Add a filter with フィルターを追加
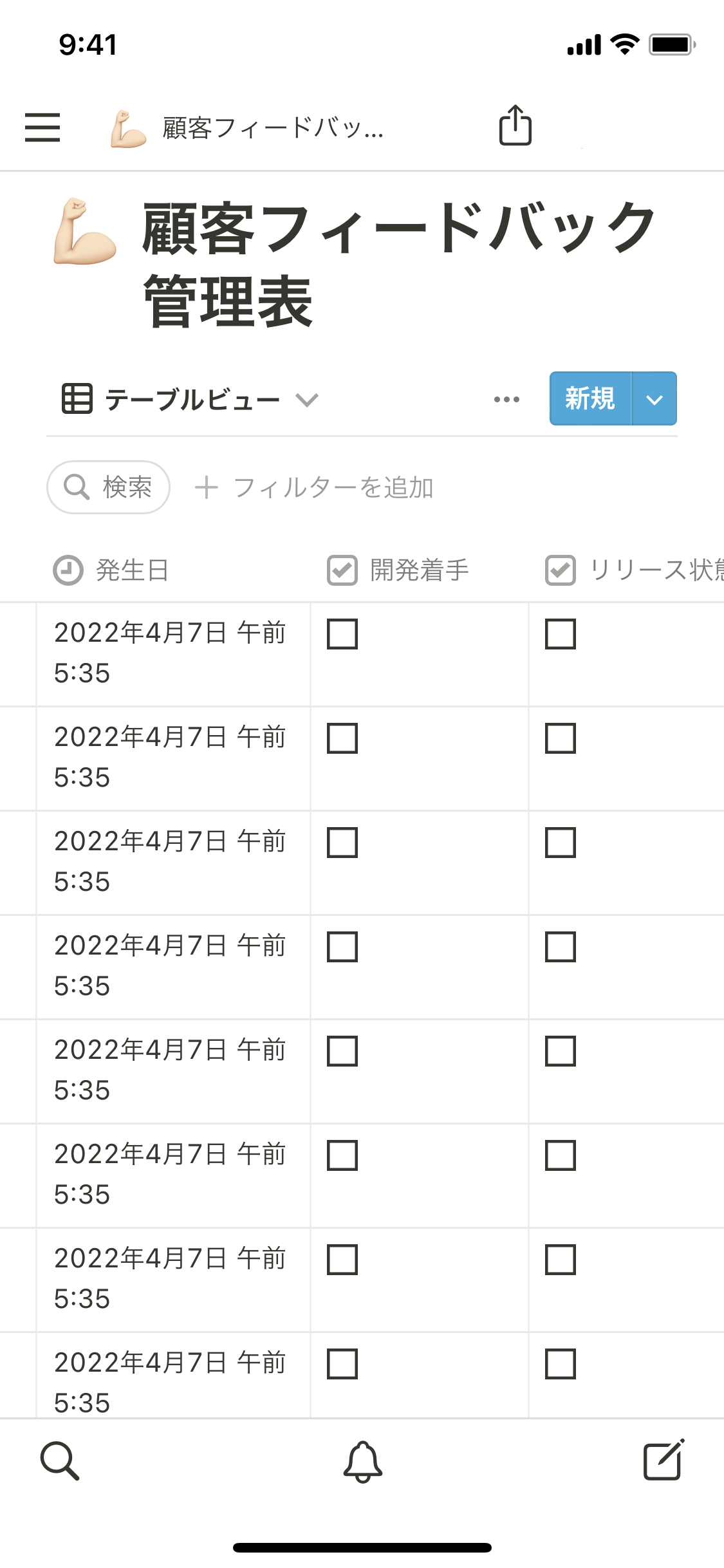 314,487
